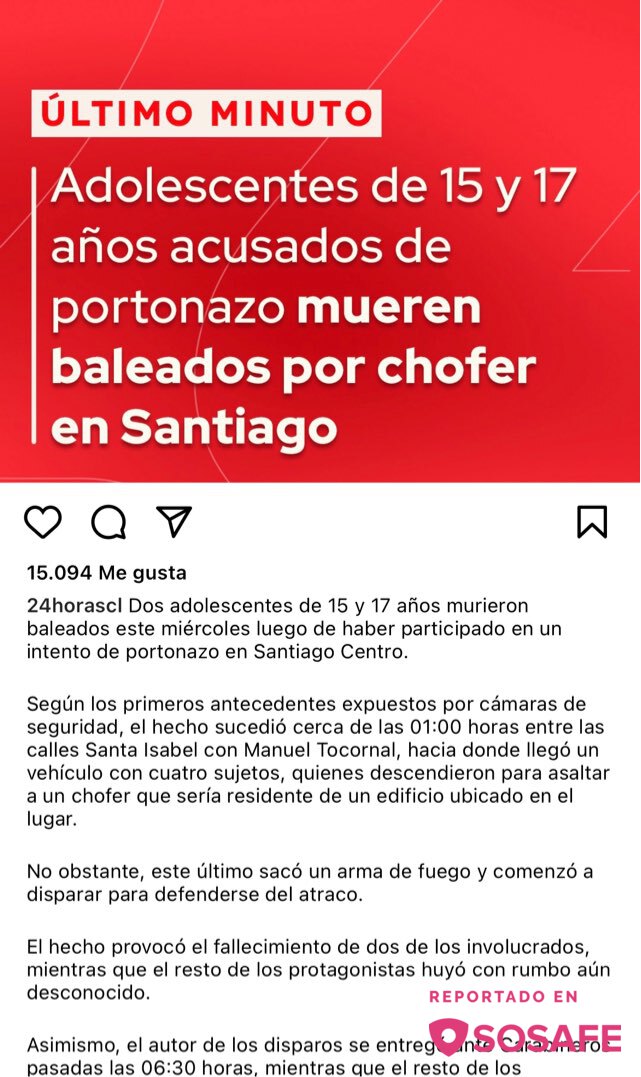This screenshot has width=641, height=1077.
Task: View the 15.094 Me gusta list
Action: 106,573
